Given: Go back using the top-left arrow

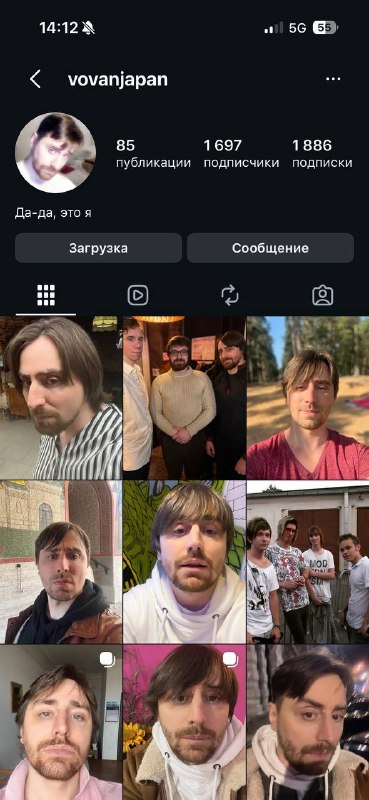Looking at the screenshot, I should click(35, 80).
